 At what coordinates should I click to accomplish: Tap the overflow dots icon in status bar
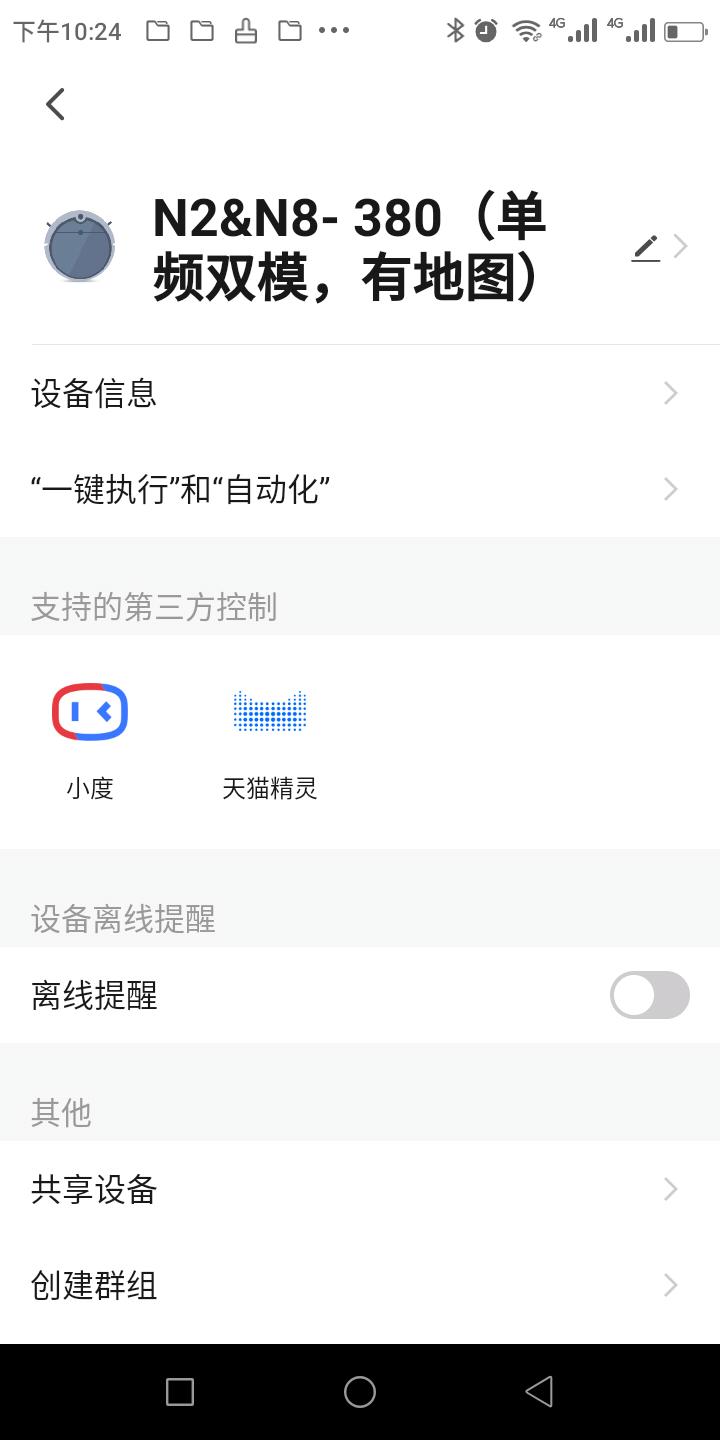click(x=331, y=30)
